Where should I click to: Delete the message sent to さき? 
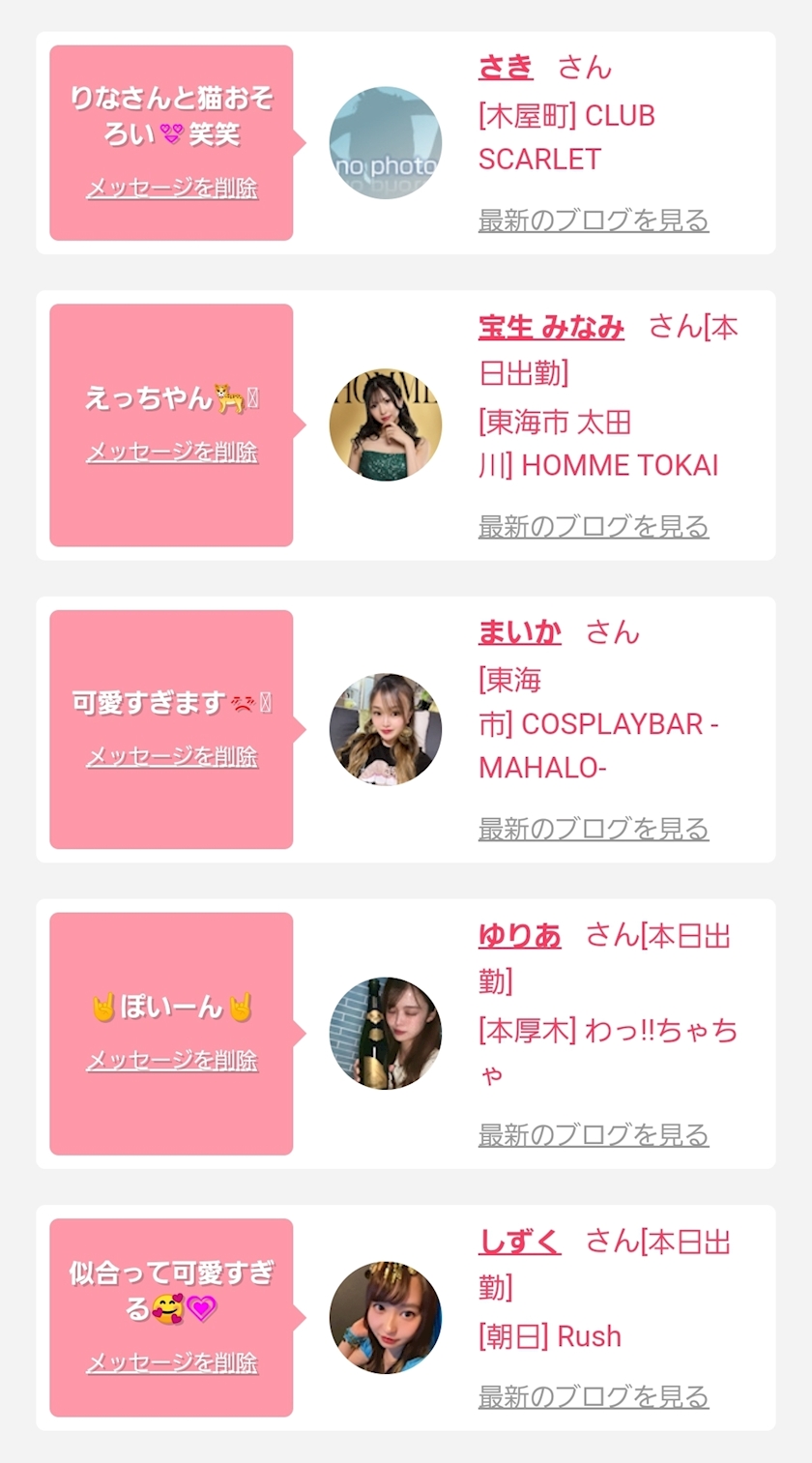pyautogui.click(x=172, y=188)
